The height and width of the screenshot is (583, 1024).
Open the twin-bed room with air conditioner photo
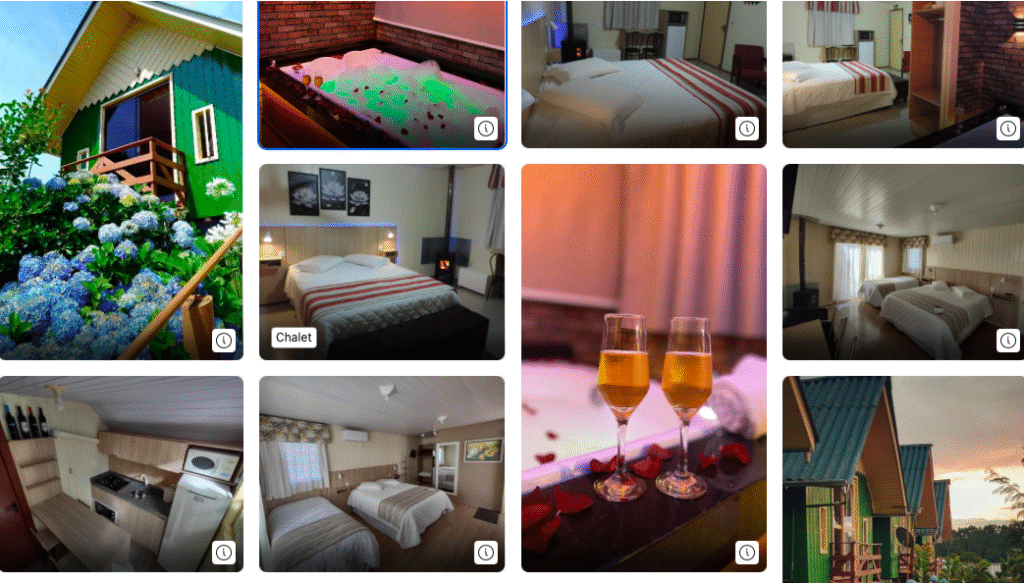[x=380, y=470]
